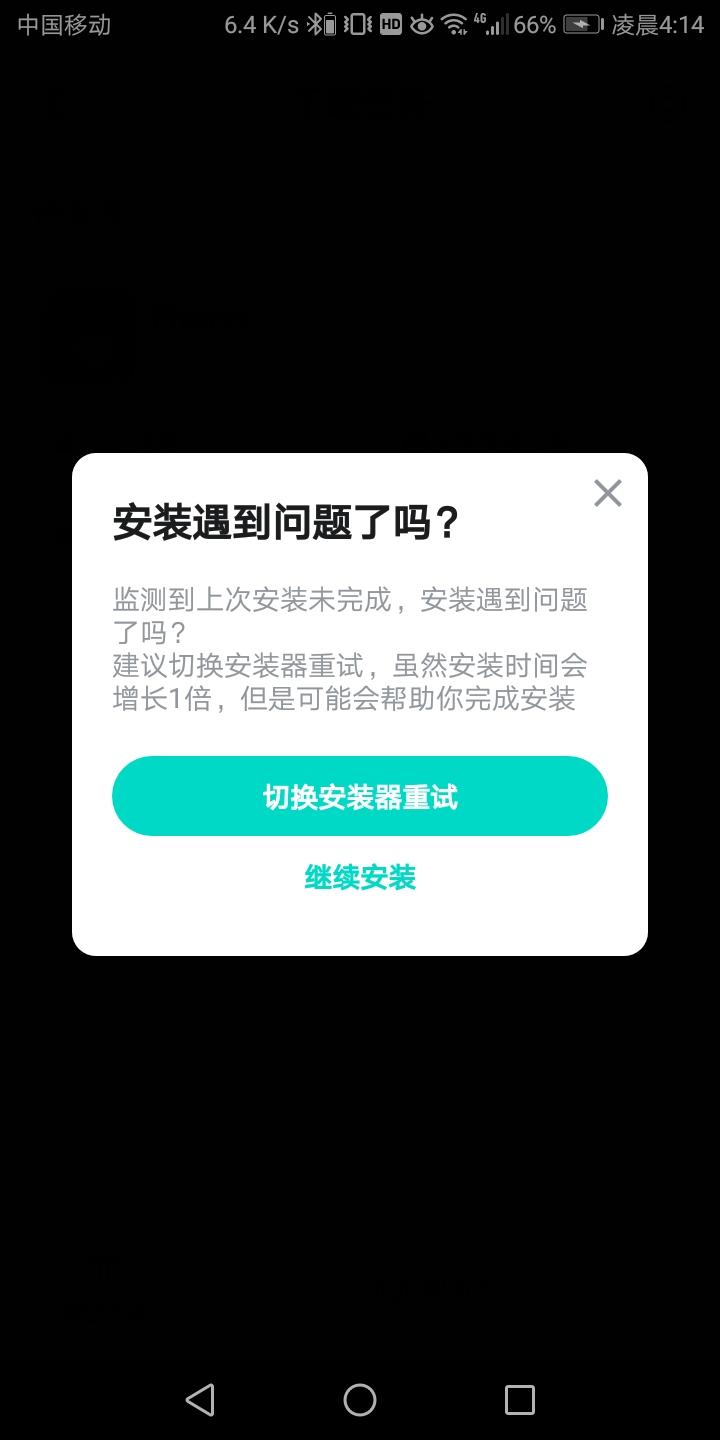Tap the home circle button
Viewport: 720px width, 1440px height.
pos(360,1400)
